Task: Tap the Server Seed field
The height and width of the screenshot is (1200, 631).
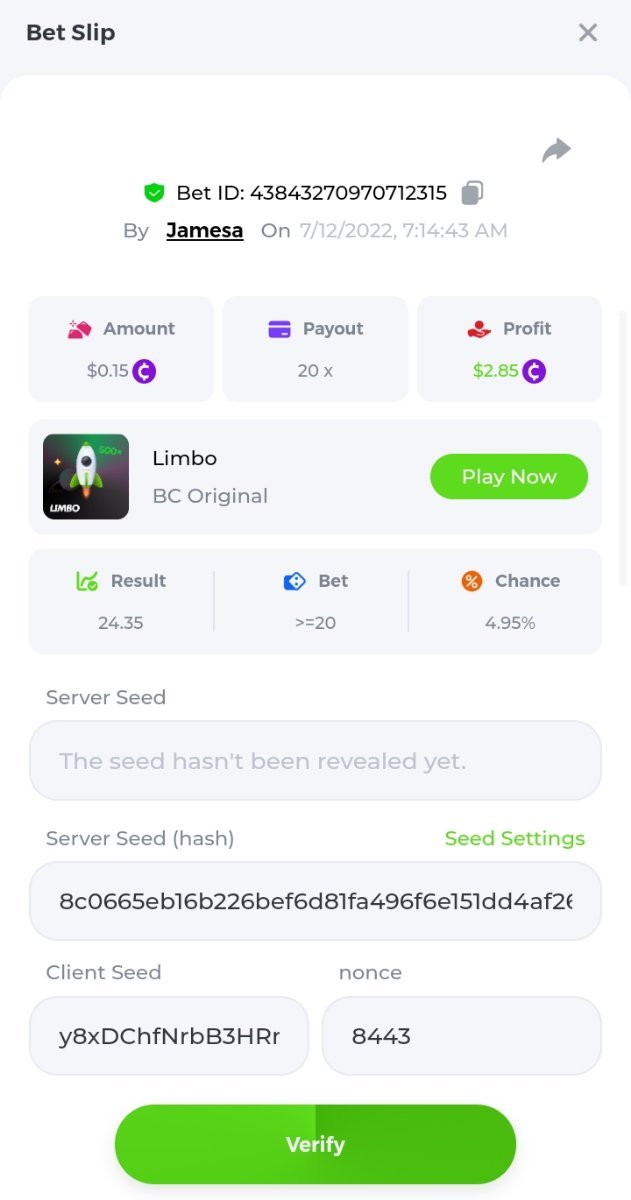Action: 315,761
